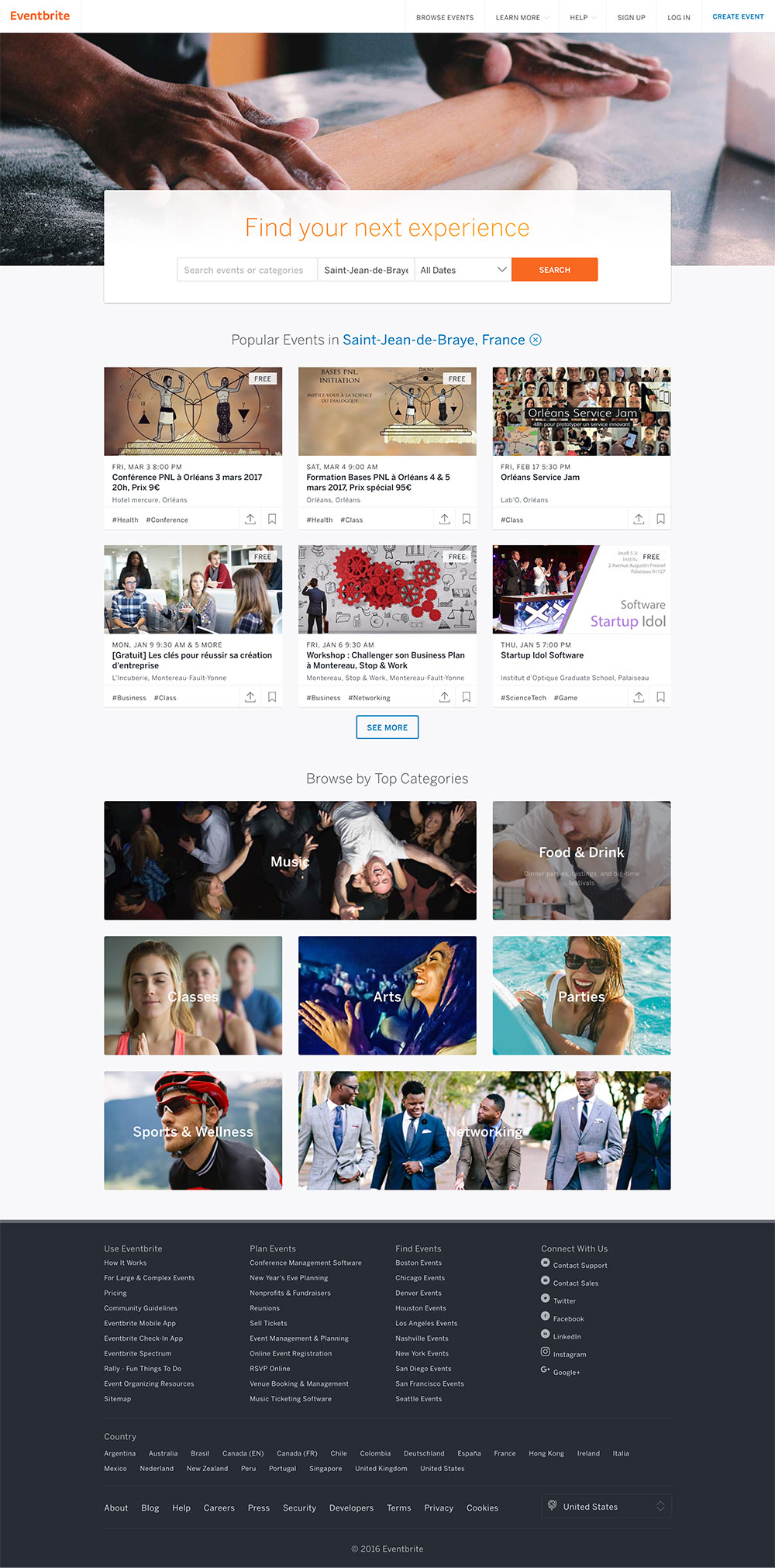Bookmark the Formation Bases PNL event
The image size is (775, 1568).
[x=467, y=518]
